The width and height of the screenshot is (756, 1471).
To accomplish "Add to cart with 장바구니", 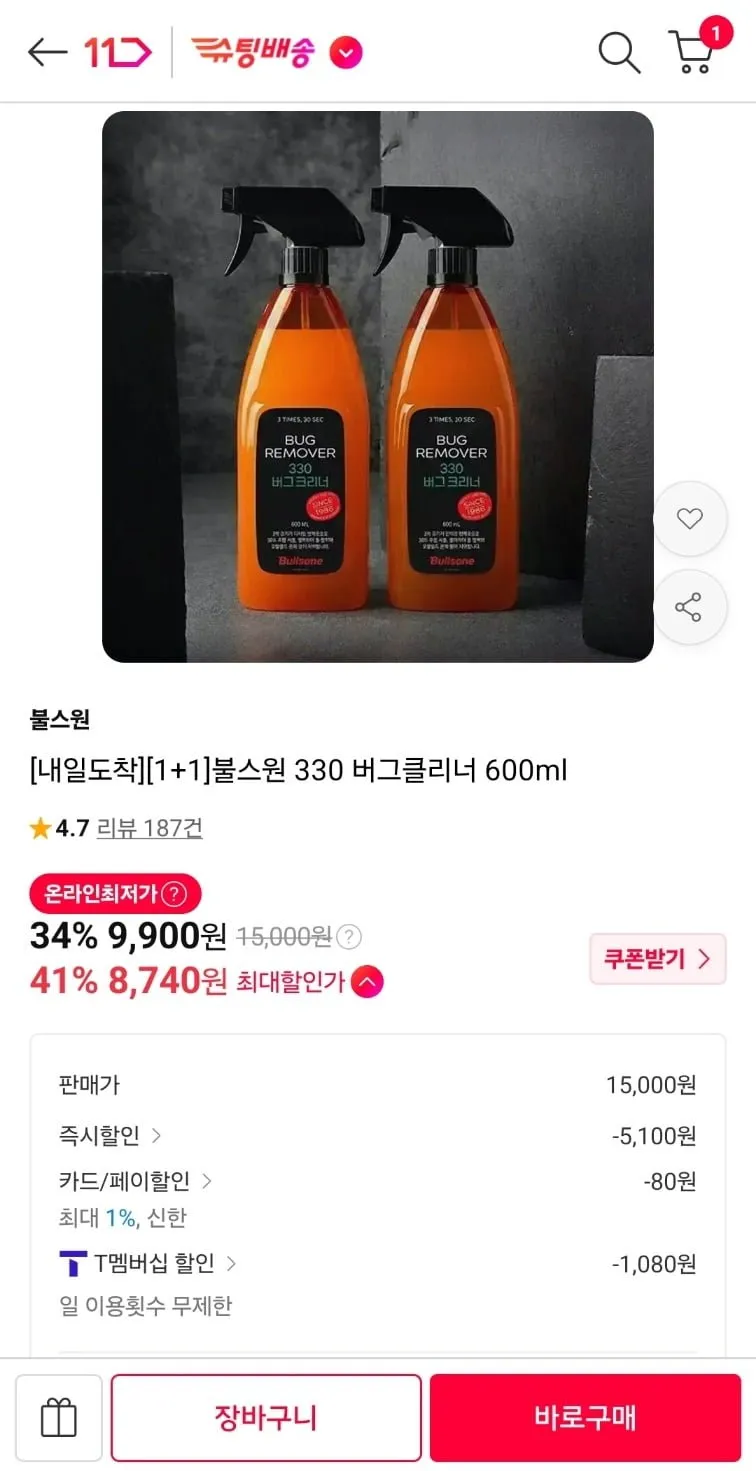I will (x=266, y=1417).
